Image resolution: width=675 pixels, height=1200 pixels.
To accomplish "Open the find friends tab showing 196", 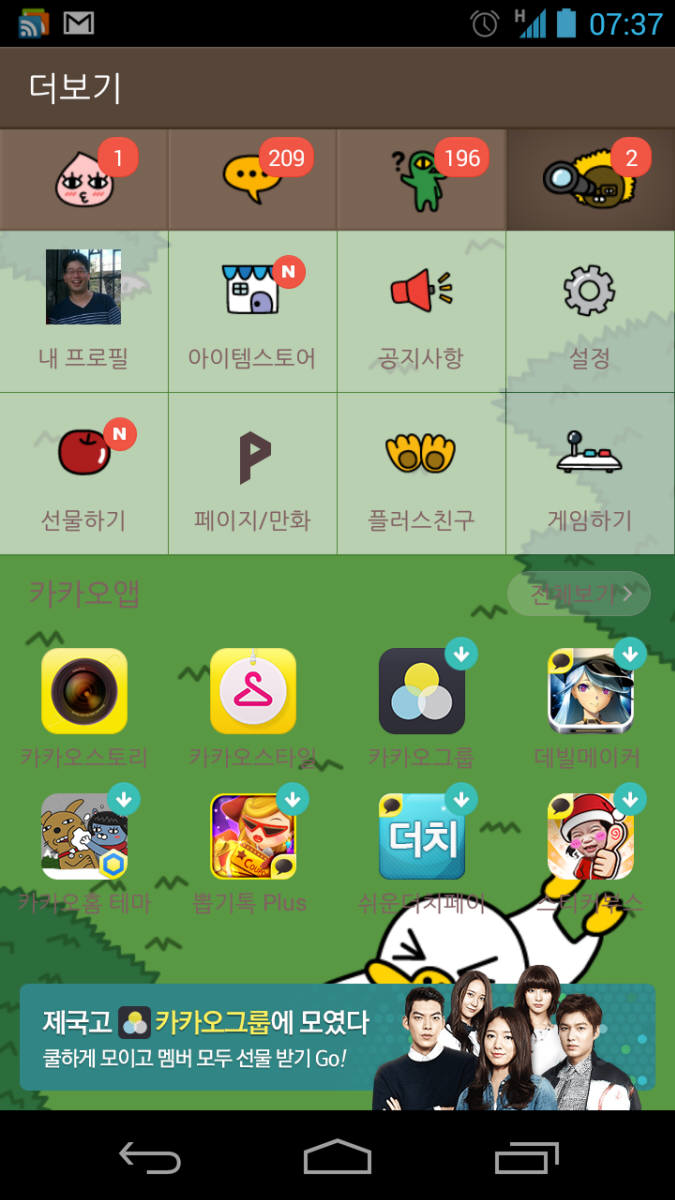I will click(421, 180).
